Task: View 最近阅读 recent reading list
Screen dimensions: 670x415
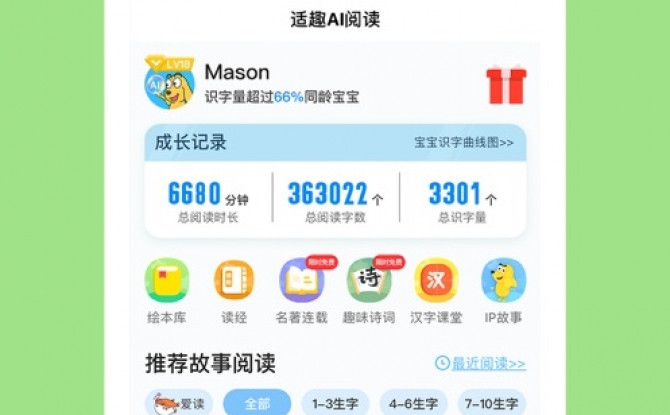Action: click(x=480, y=363)
